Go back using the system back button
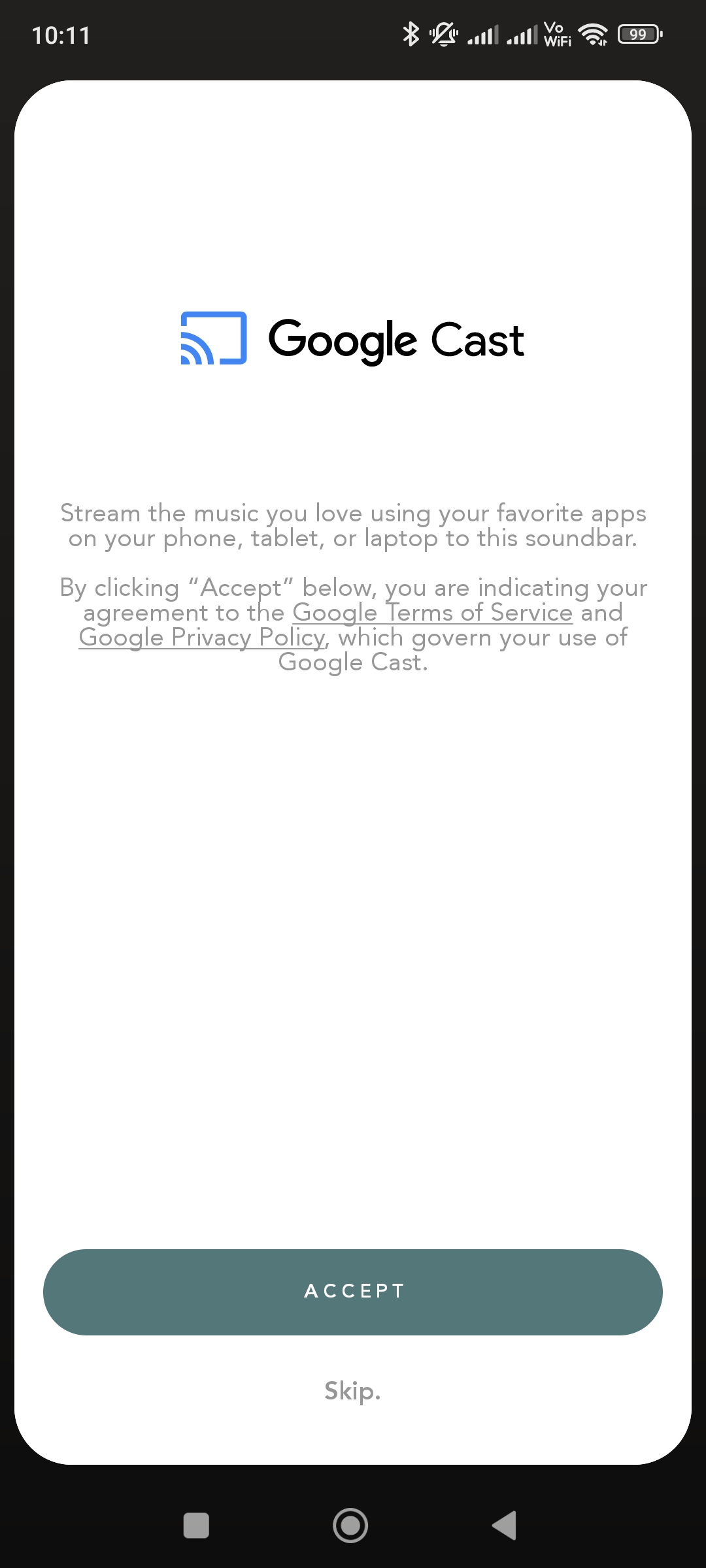Viewport: 706px width, 1568px height. pyautogui.click(x=505, y=1526)
